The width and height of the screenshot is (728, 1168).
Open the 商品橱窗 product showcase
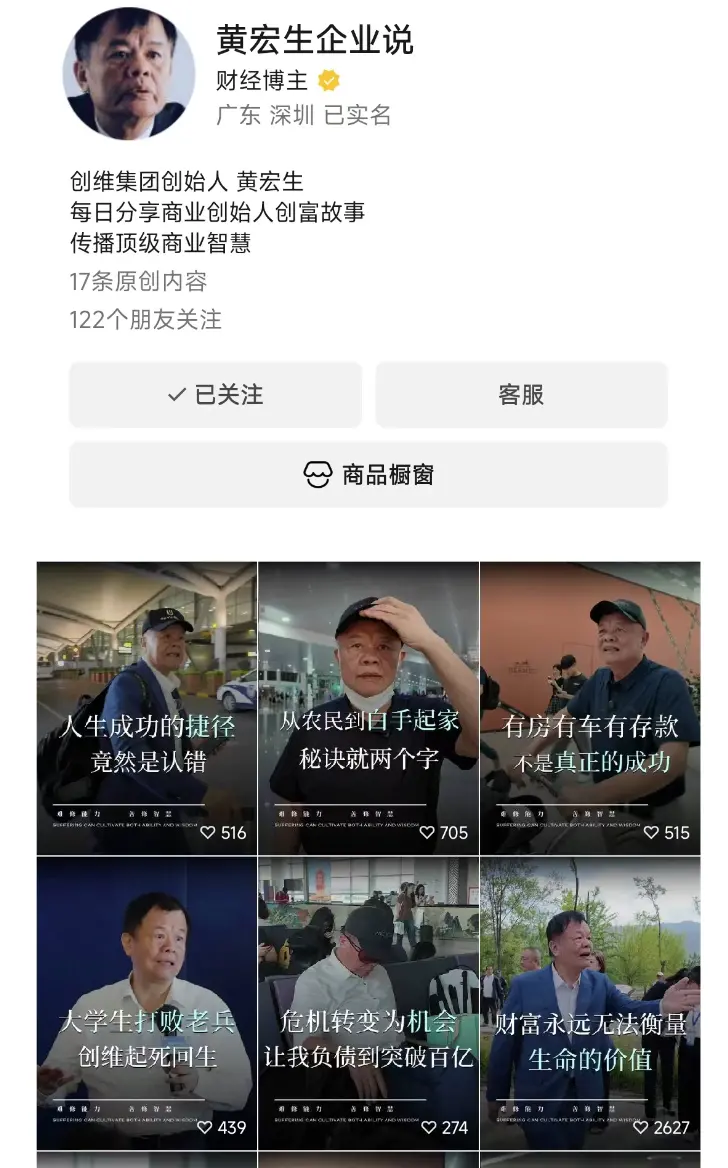pyautogui.click(x=367, y=474)
